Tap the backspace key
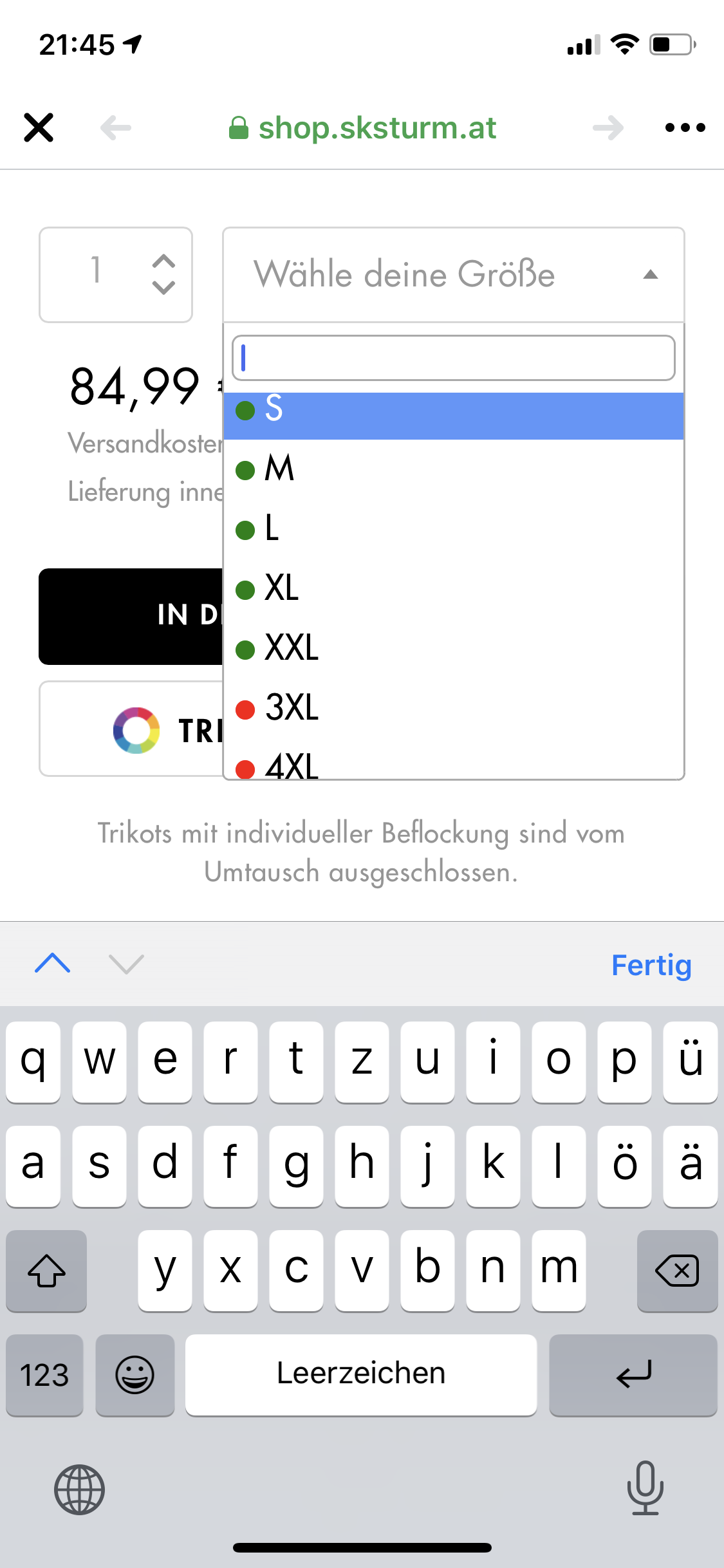 [677, 1271]
